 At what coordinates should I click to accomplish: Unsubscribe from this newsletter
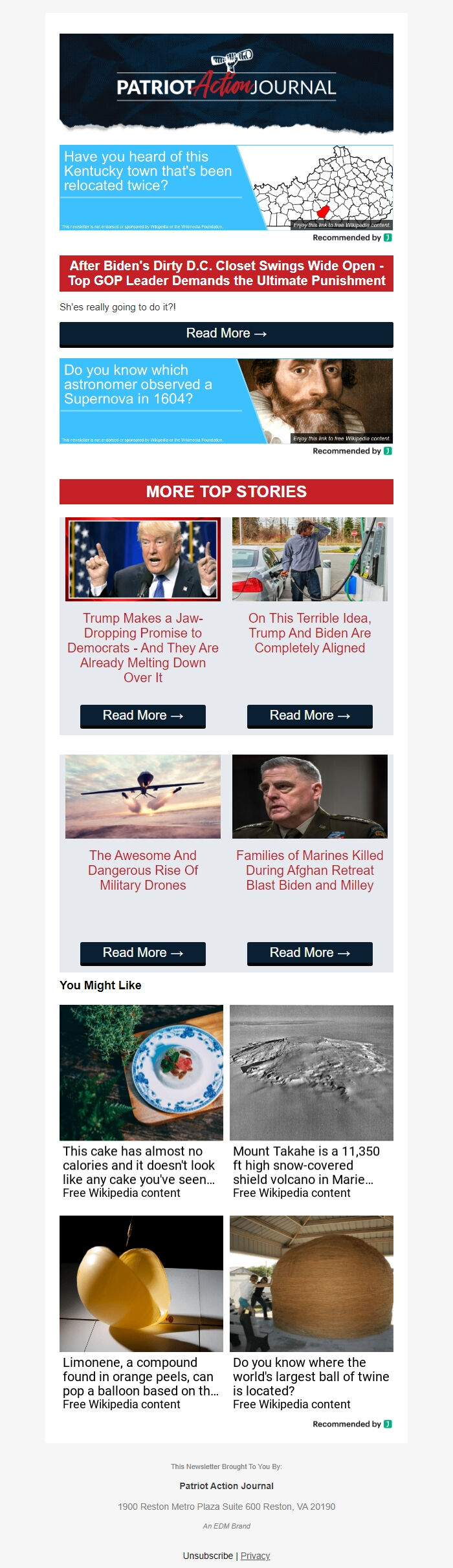[208, 1556]
